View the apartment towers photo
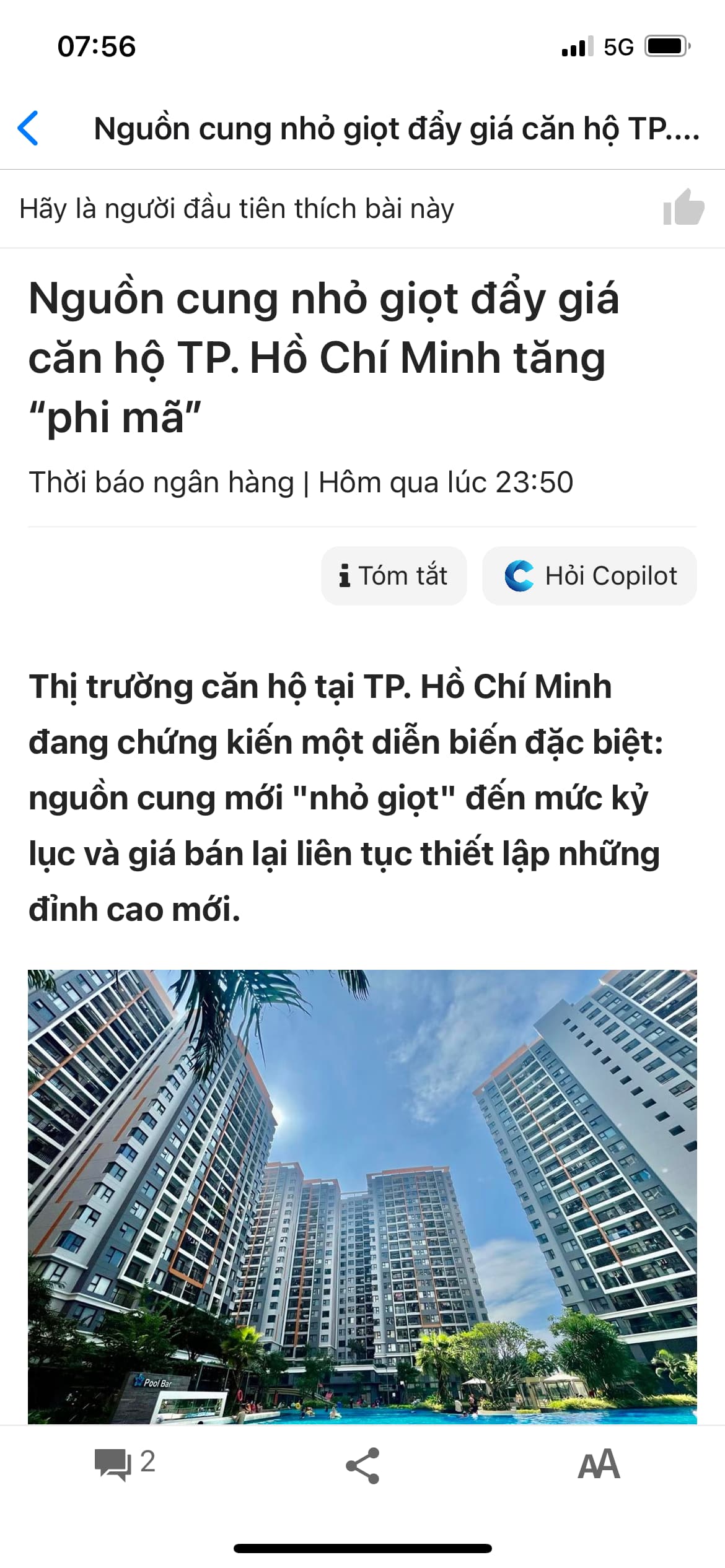The width and height of the screenshot is (725, 1568). click(362, 1195)
